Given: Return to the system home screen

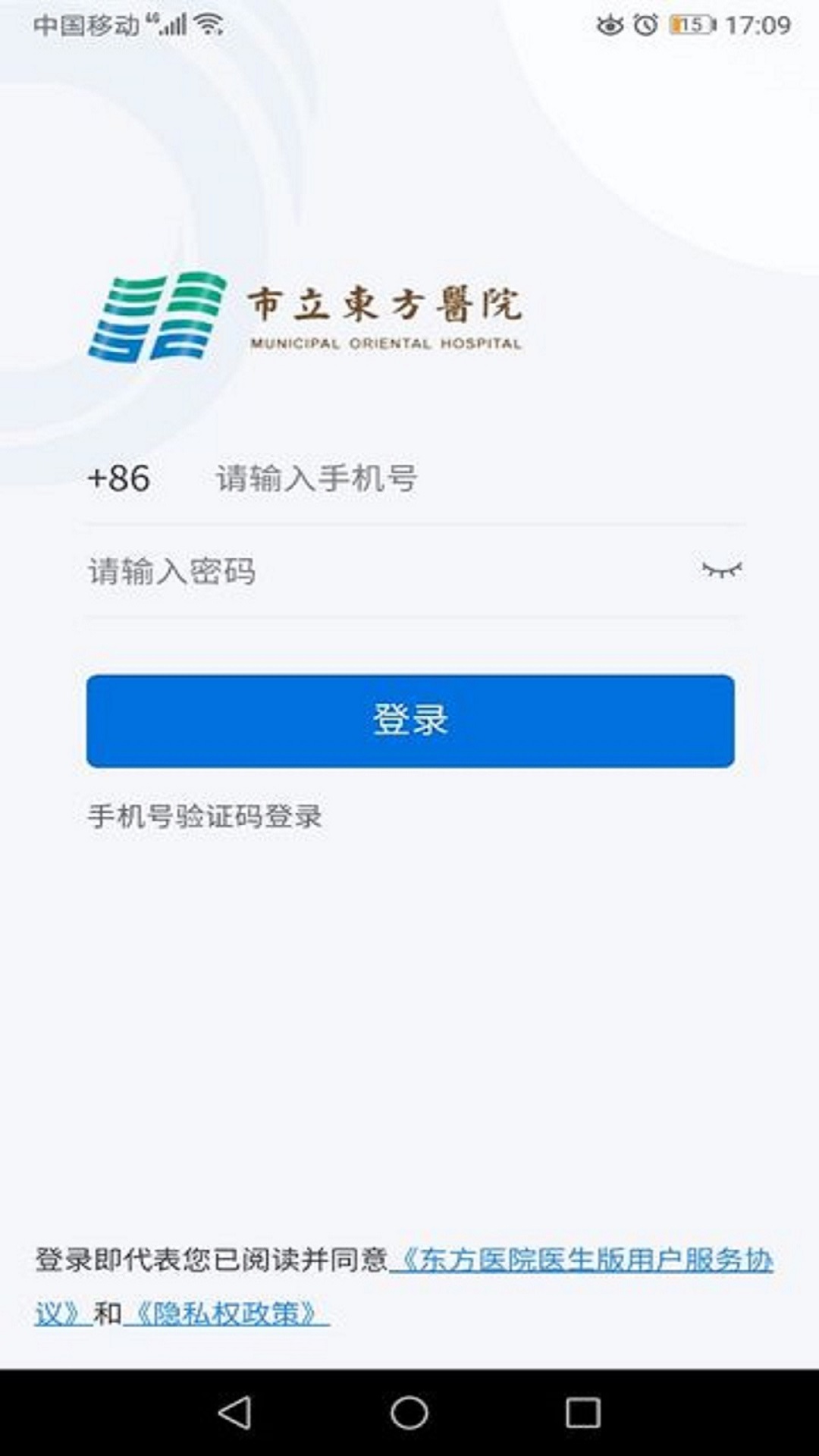Looking at the screenshot, I should [409, 1413].
